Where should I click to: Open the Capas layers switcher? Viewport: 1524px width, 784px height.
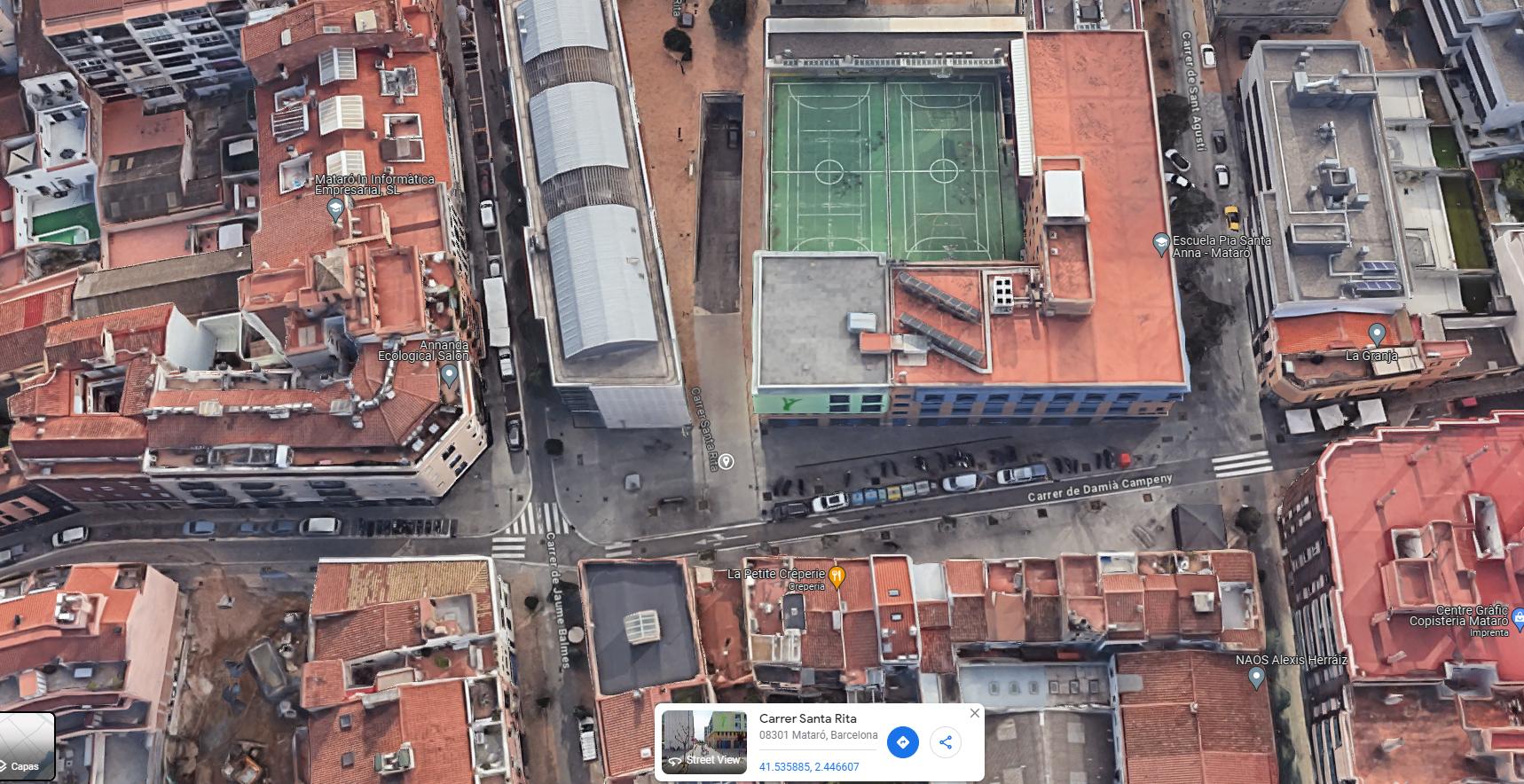coord(27,747)
